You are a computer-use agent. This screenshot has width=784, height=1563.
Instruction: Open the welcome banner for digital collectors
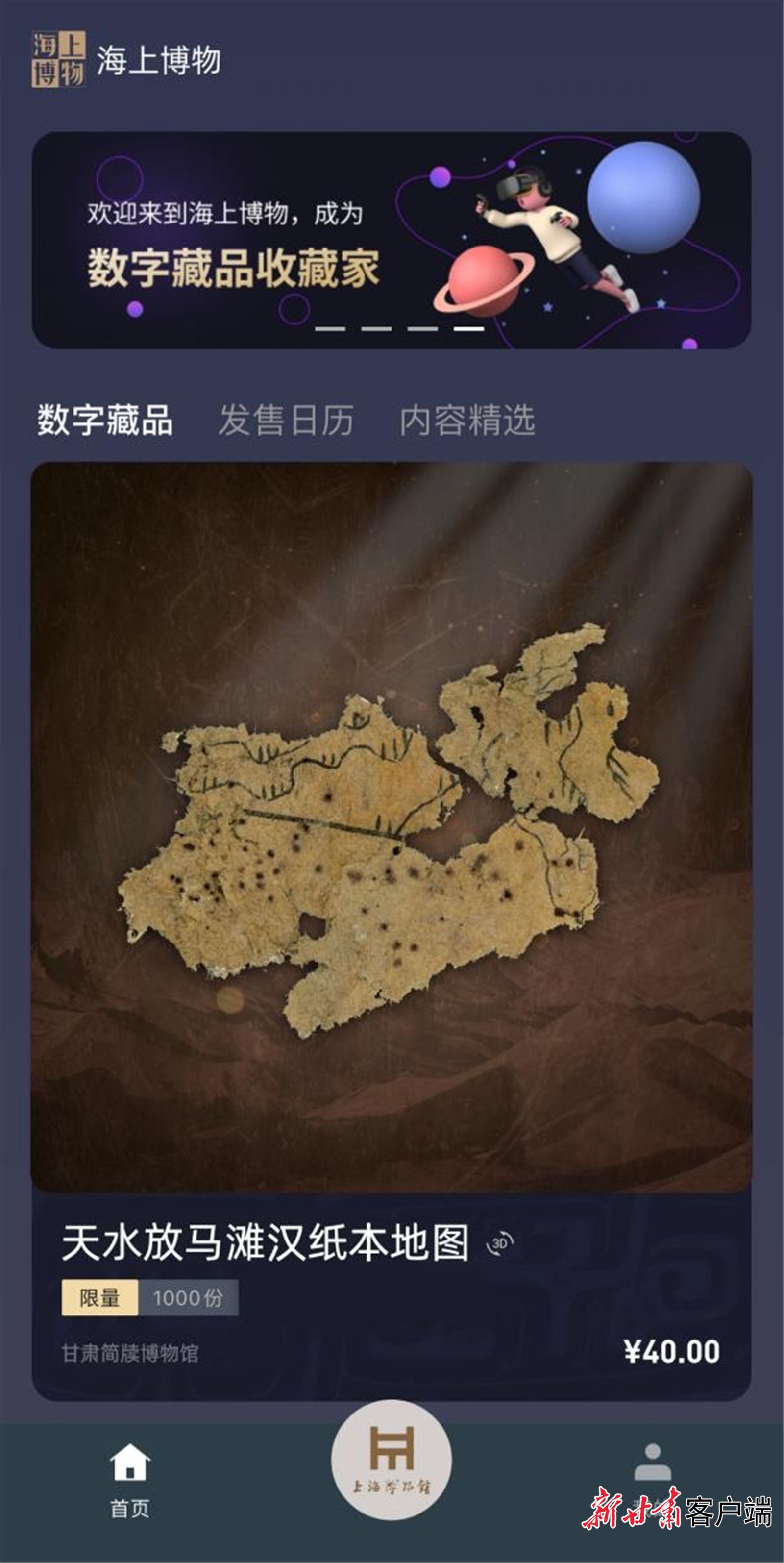click(x=392, y=240)
